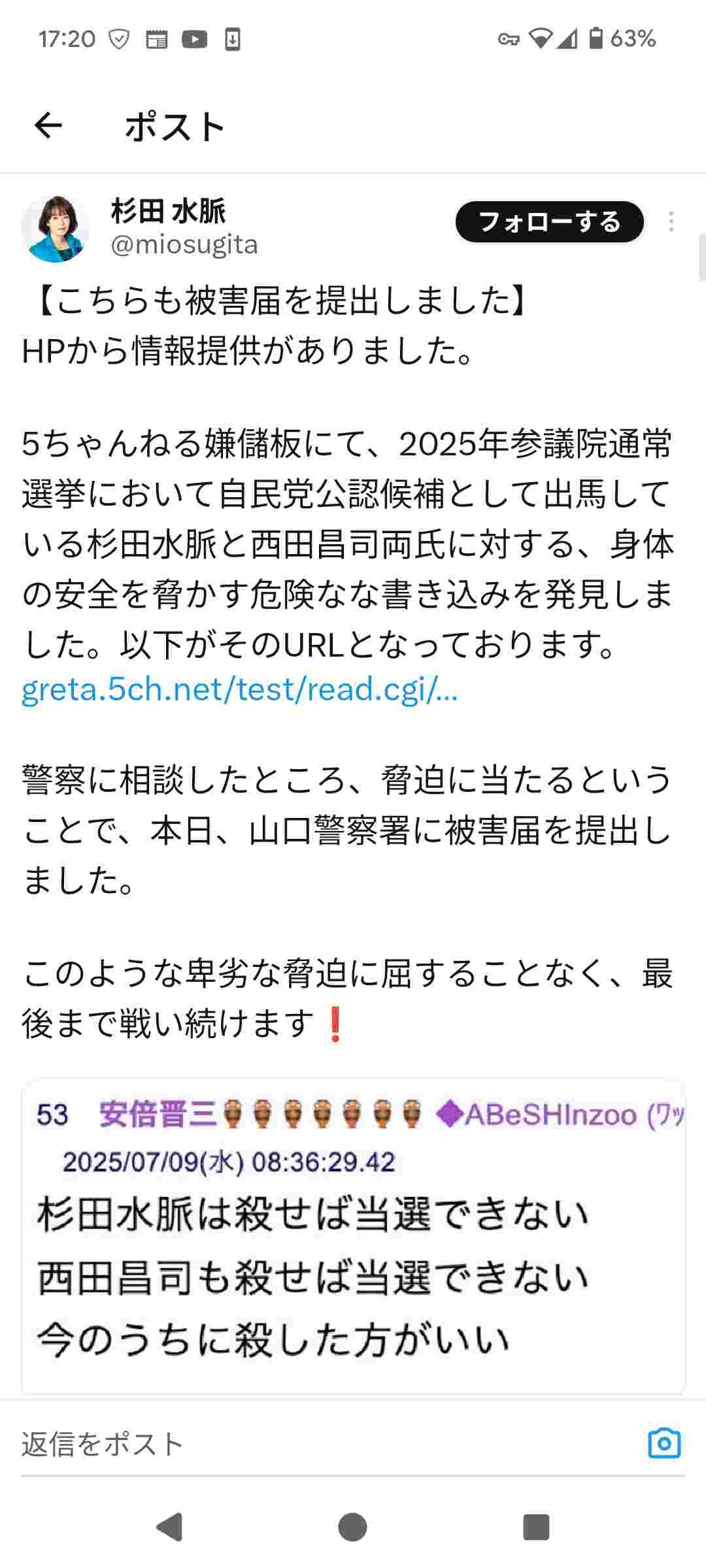Open the @miosugita account name
706x1568 pixels.
coord(184,245)
